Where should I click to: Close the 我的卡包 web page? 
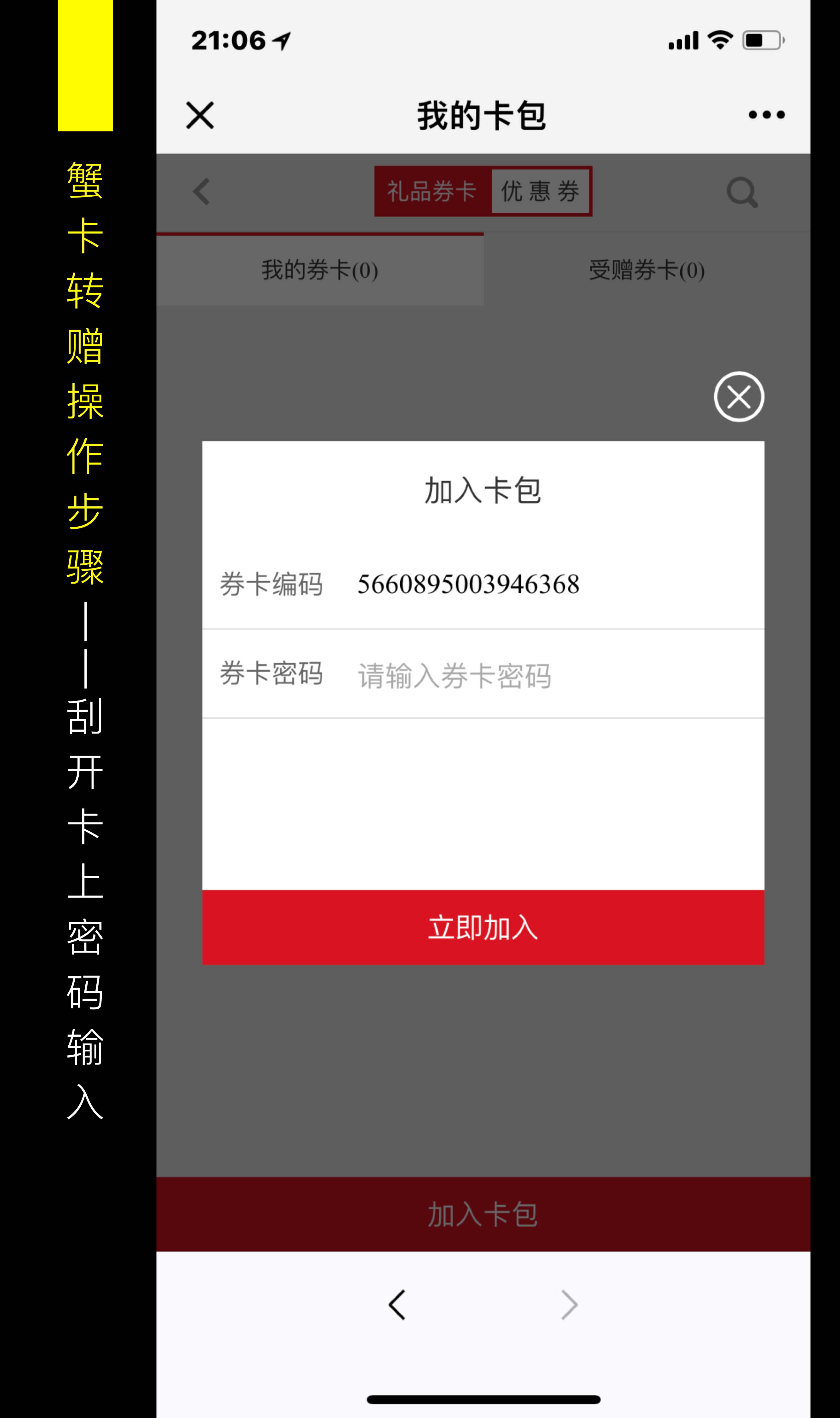tap(200, 116)
